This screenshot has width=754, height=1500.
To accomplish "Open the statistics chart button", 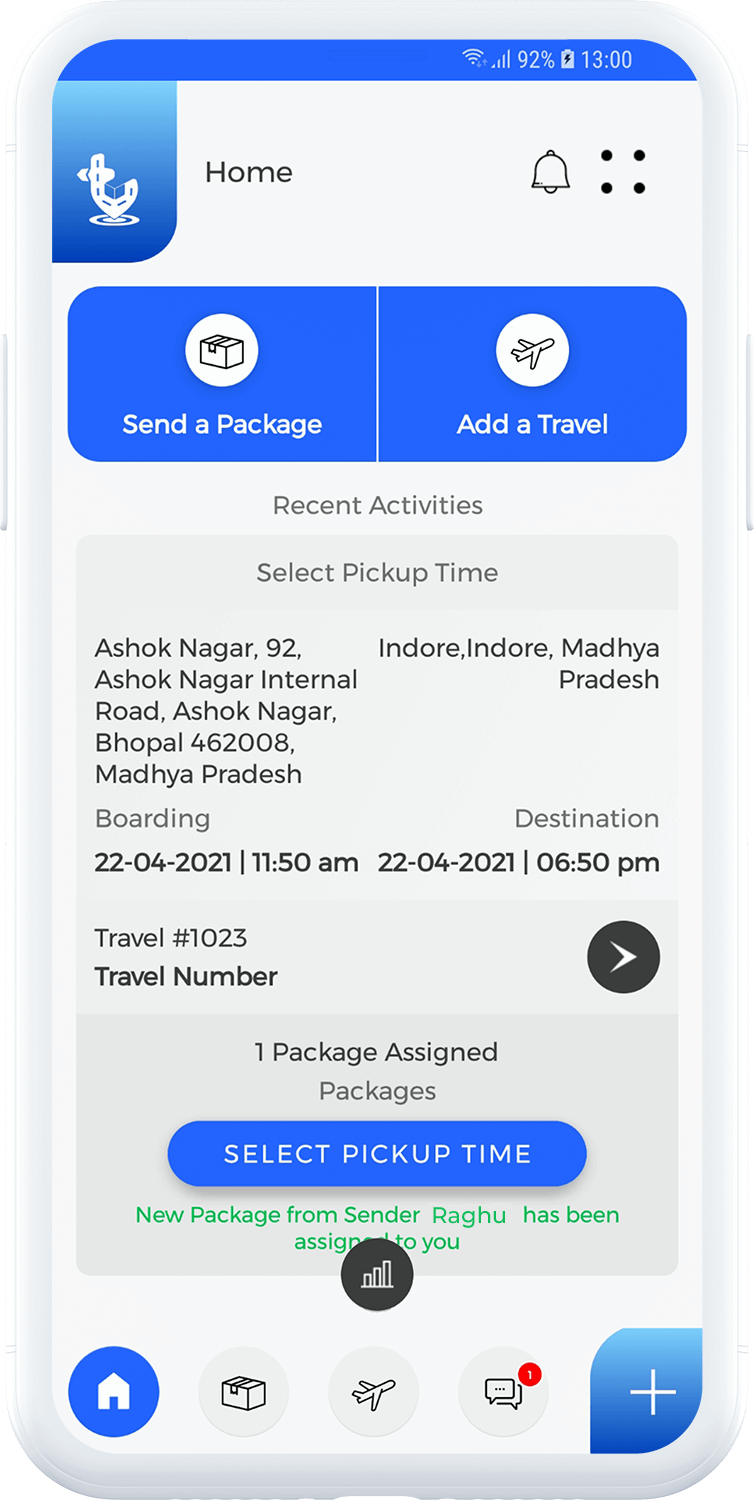I will click(x=377, y=1274).
